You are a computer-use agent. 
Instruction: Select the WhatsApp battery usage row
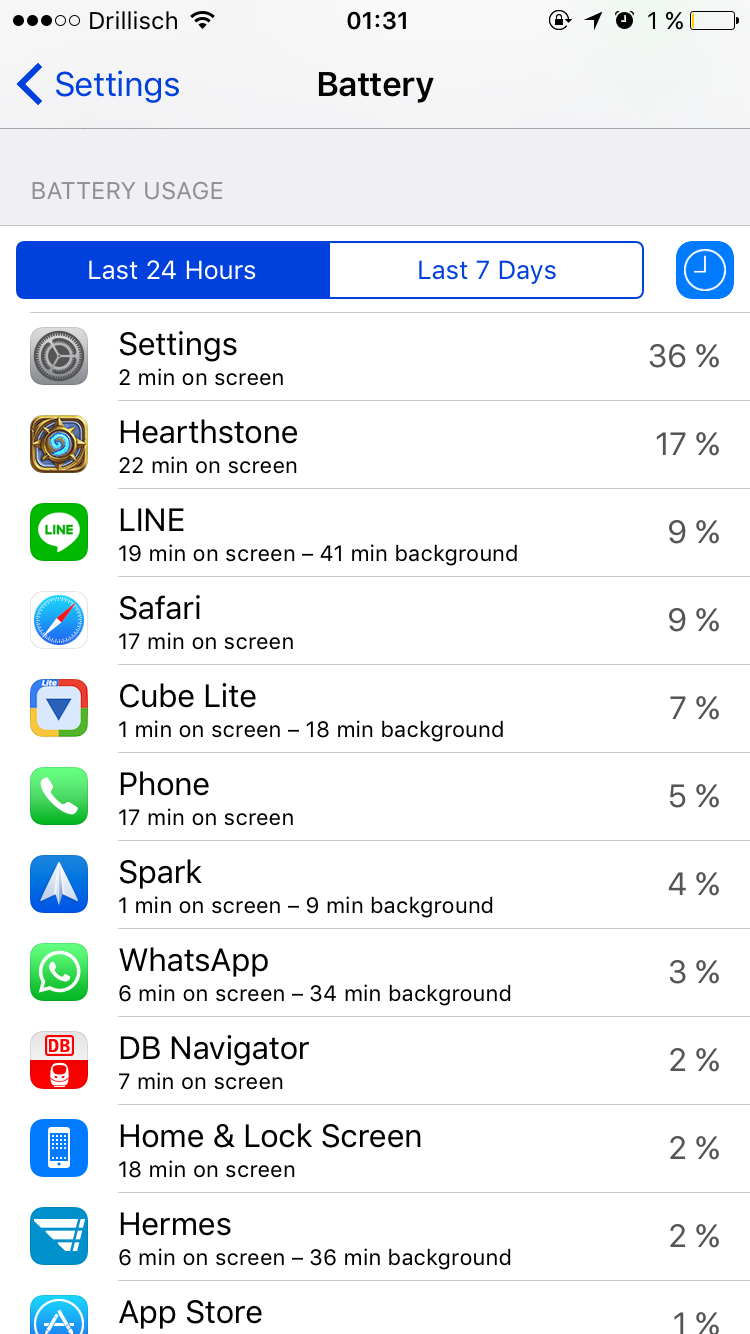[375, 972]
